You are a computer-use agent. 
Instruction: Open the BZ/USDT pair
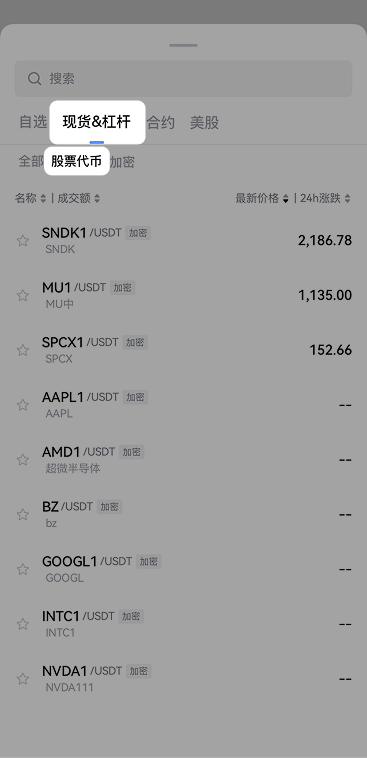(183, 514)
